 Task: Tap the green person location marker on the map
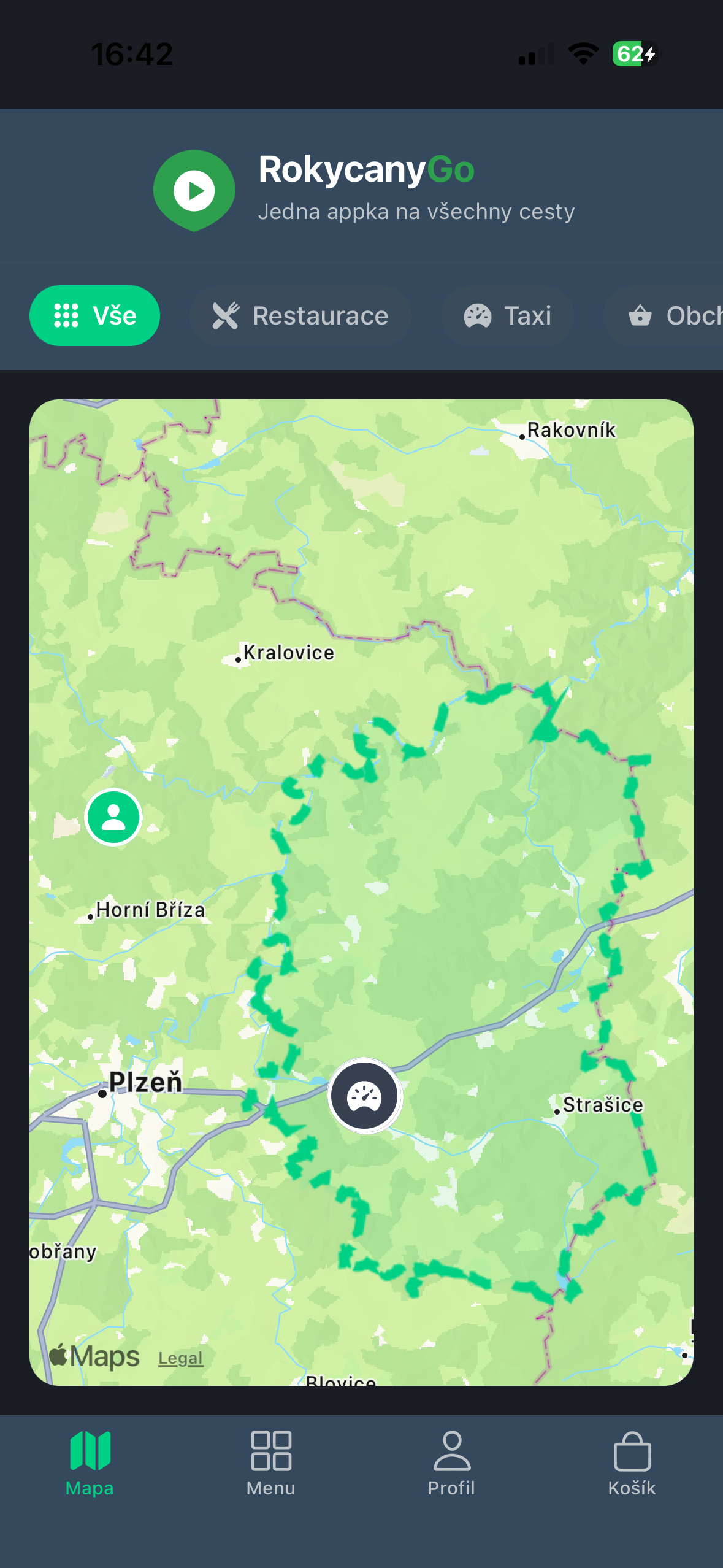click(x=113, y=817)
